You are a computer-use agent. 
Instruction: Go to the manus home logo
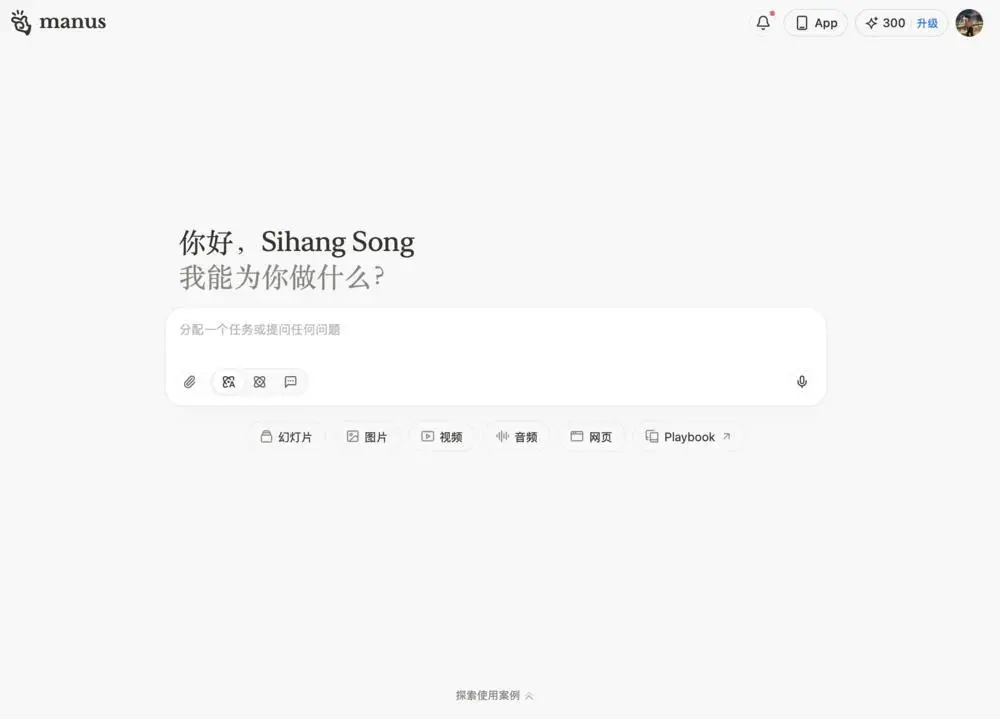(58, 22)
